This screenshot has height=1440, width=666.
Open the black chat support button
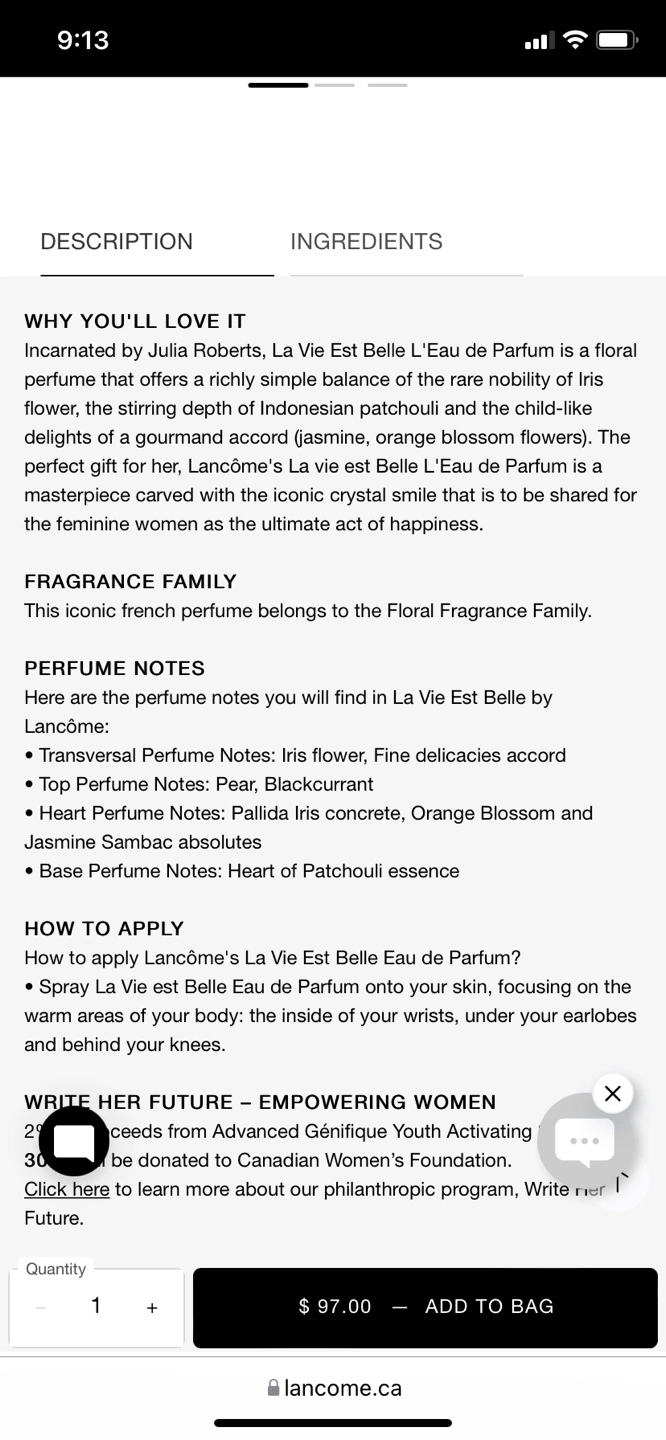74,1142
